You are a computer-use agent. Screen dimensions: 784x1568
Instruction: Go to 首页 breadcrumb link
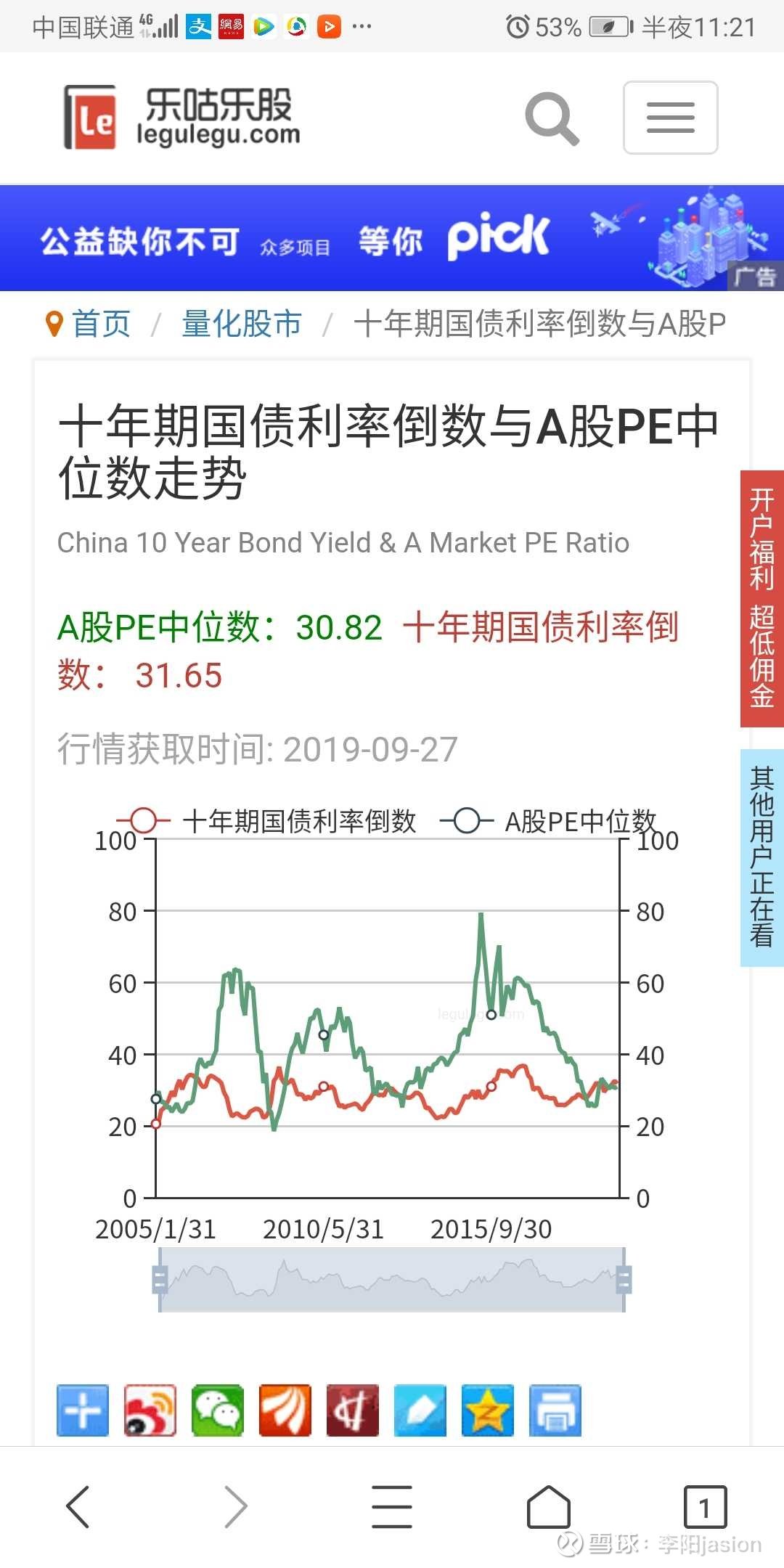101,324
